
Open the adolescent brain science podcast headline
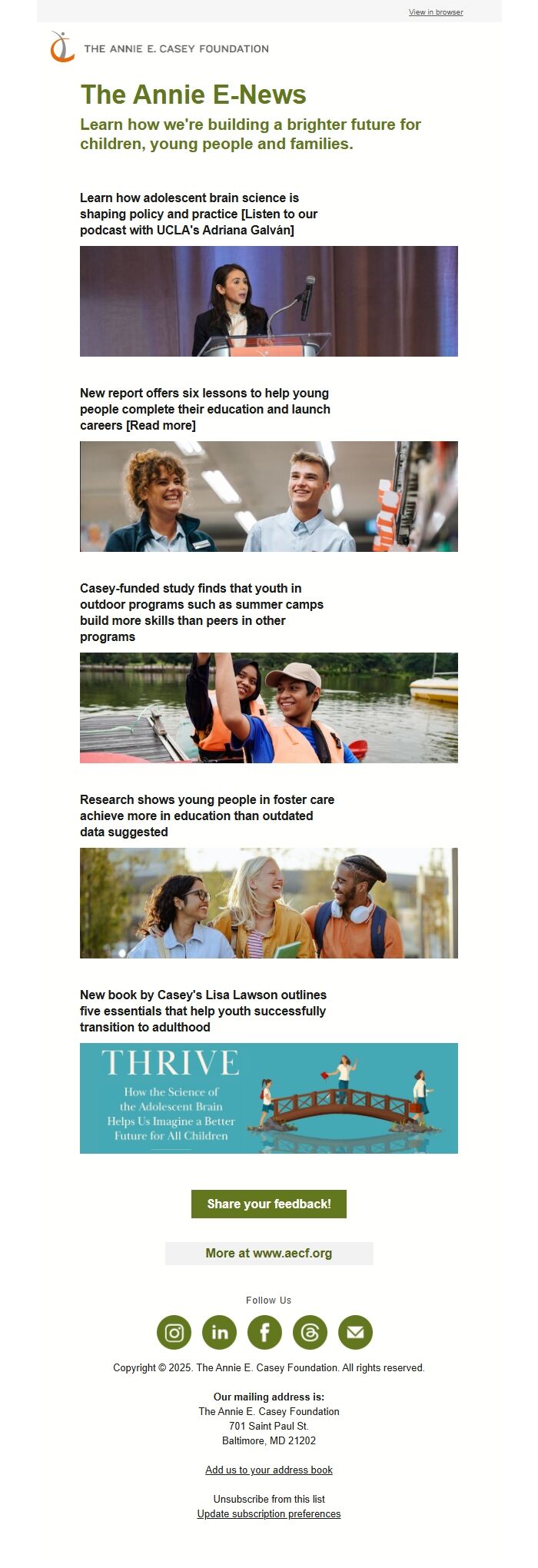coord(198,214)
